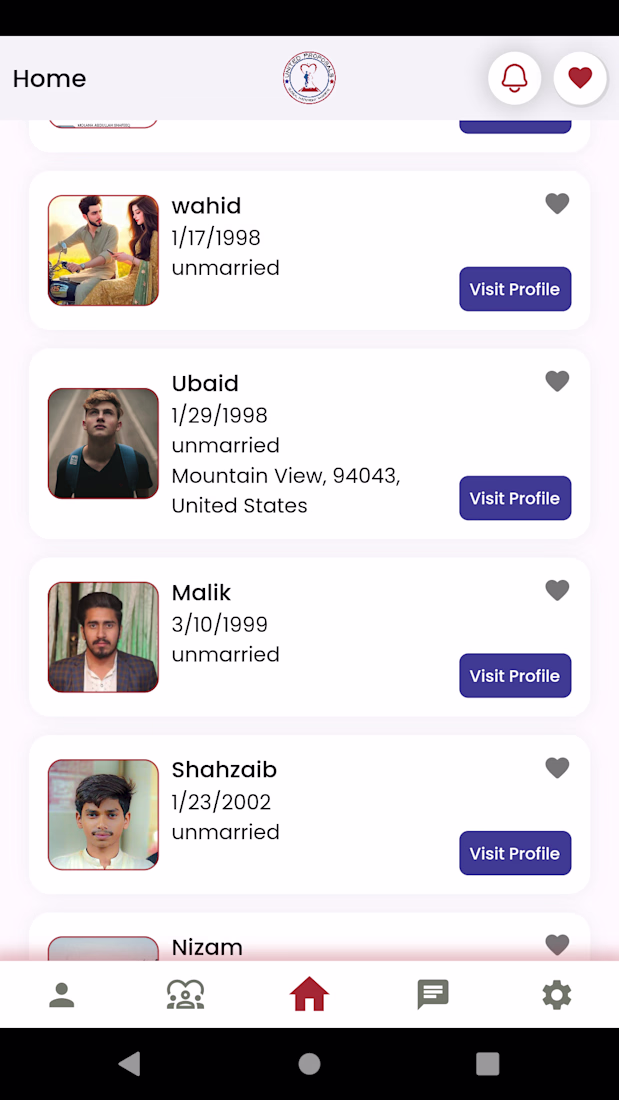Viewport: 619px width, 1100px height.
Task: Open the group people tab
Action: pyautogui.click(x=185, y=995)
